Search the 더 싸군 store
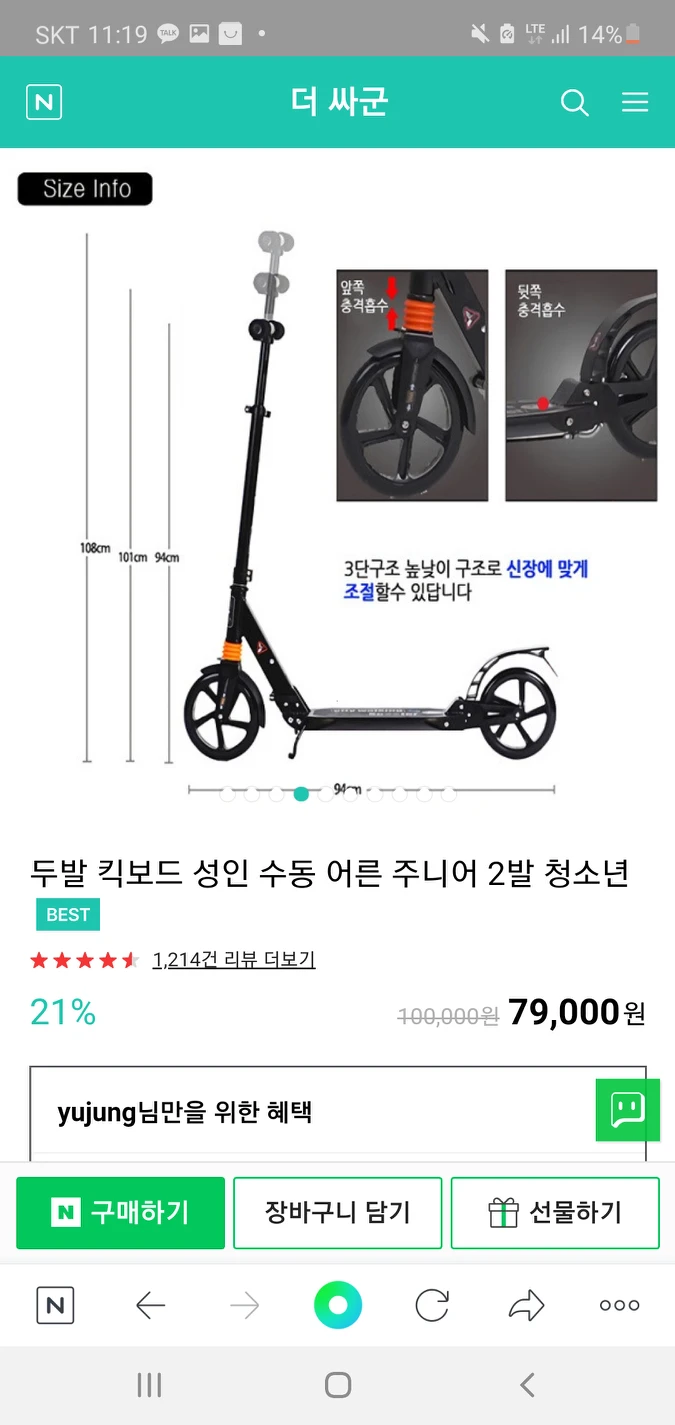This screenshot has width=675, height=1425. [x=574, y=102]
